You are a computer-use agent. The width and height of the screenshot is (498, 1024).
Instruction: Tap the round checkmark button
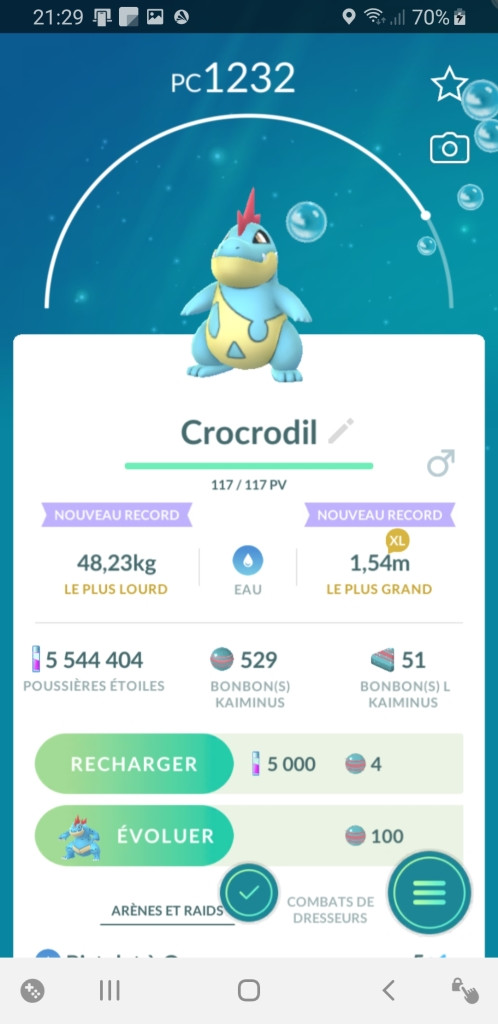[249, 892]
